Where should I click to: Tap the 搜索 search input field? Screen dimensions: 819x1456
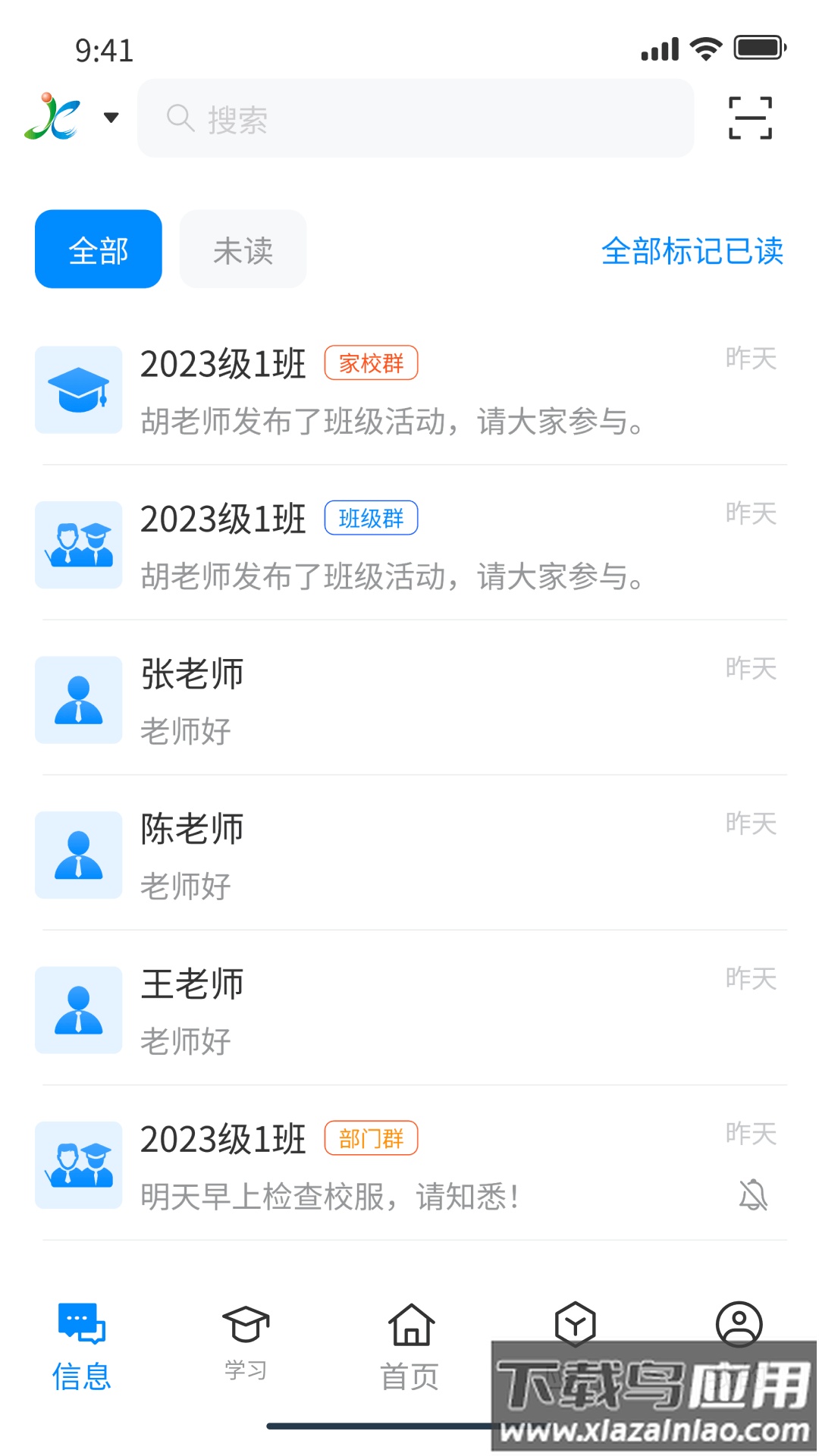coord(416,118)
